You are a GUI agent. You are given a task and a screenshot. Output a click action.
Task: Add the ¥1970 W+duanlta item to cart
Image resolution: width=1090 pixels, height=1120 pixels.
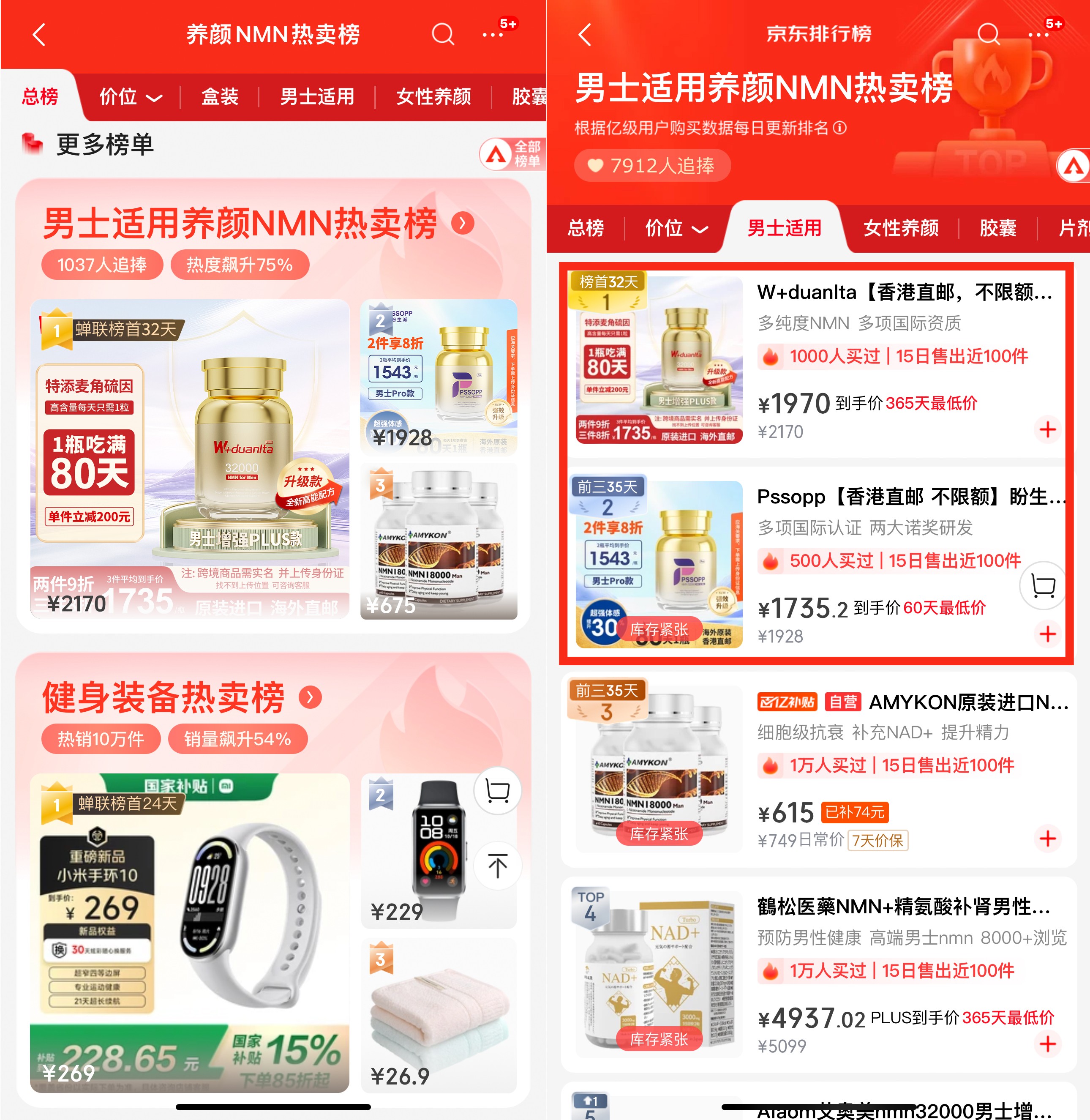point(1047,429)
